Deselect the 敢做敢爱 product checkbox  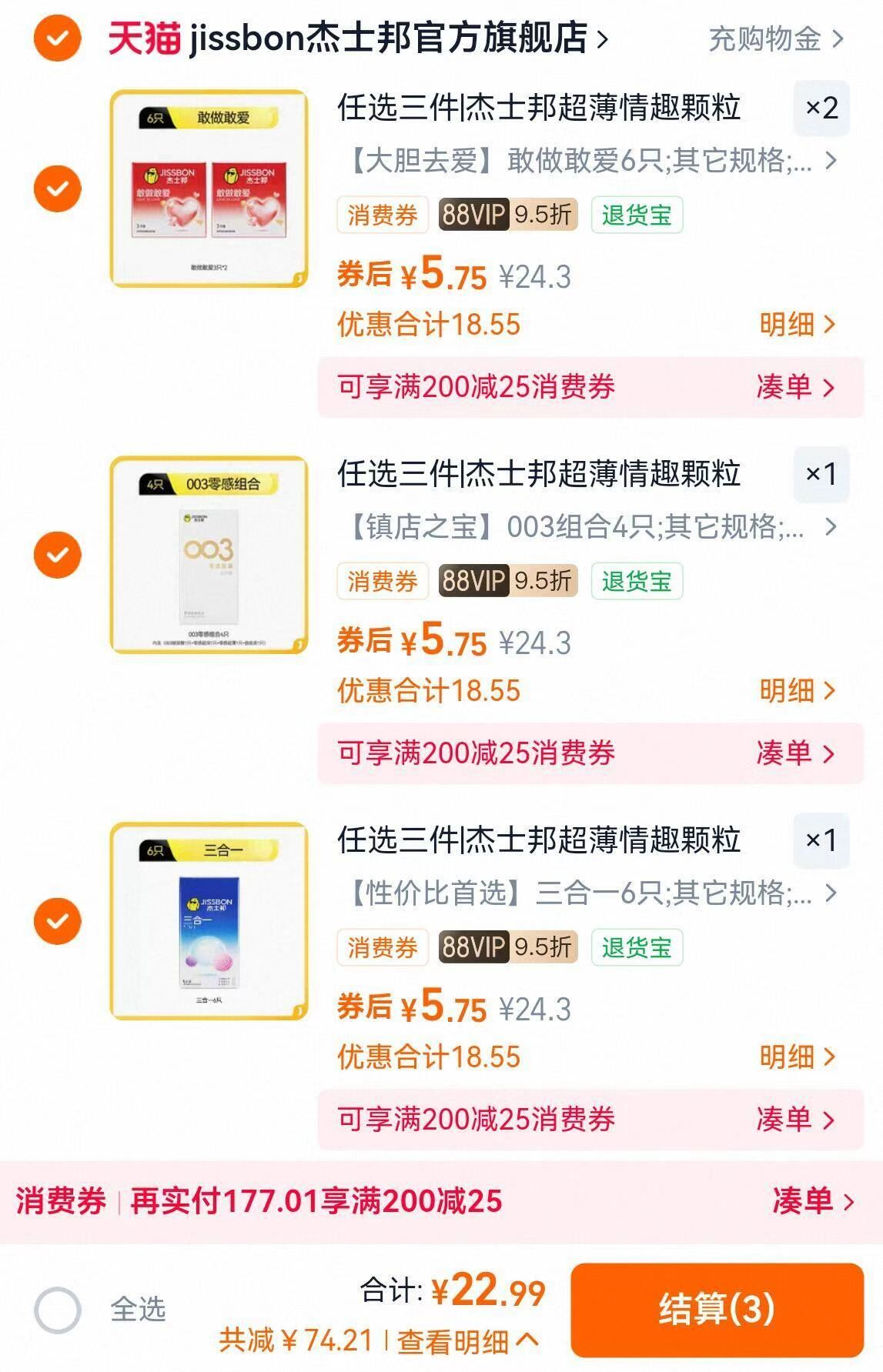55,189
